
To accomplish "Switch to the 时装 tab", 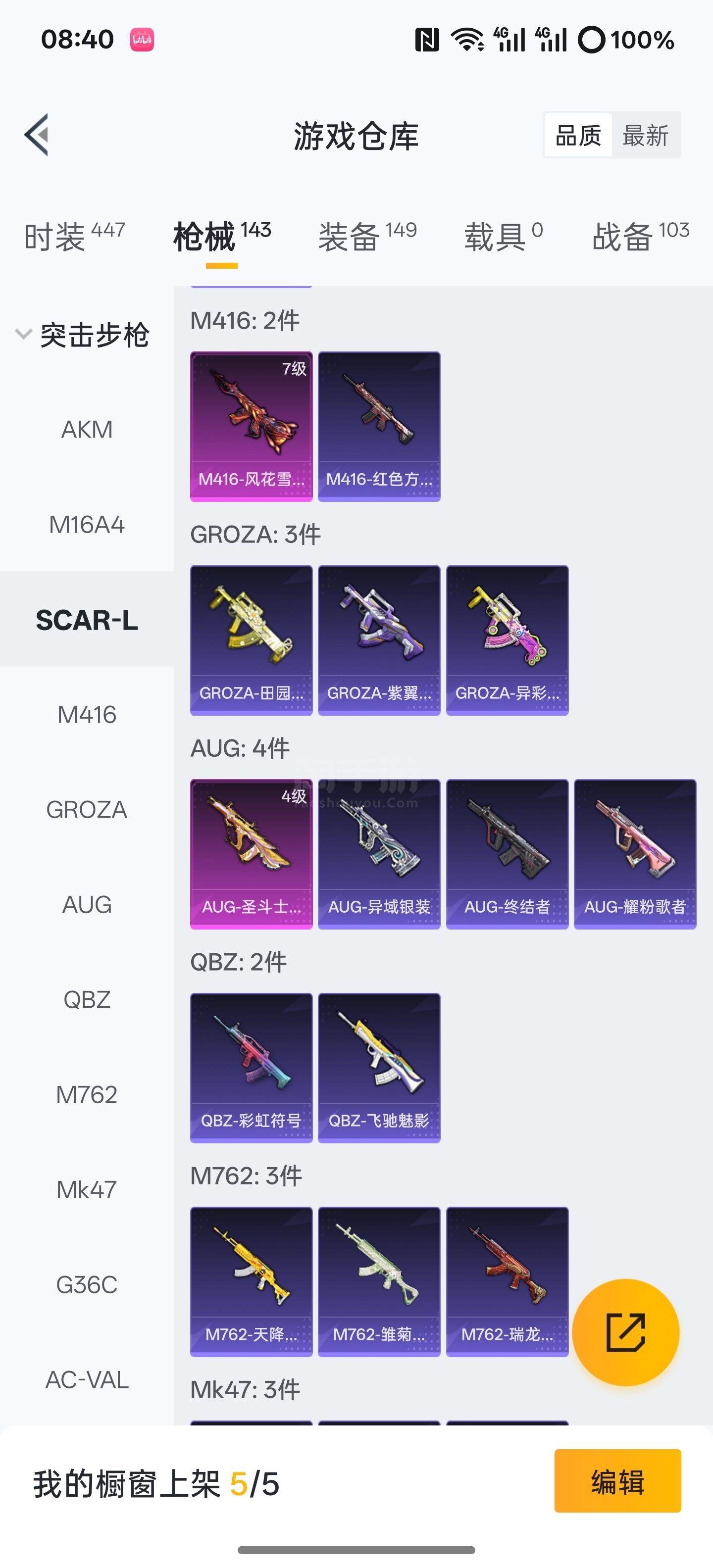I will click(75, 236).
